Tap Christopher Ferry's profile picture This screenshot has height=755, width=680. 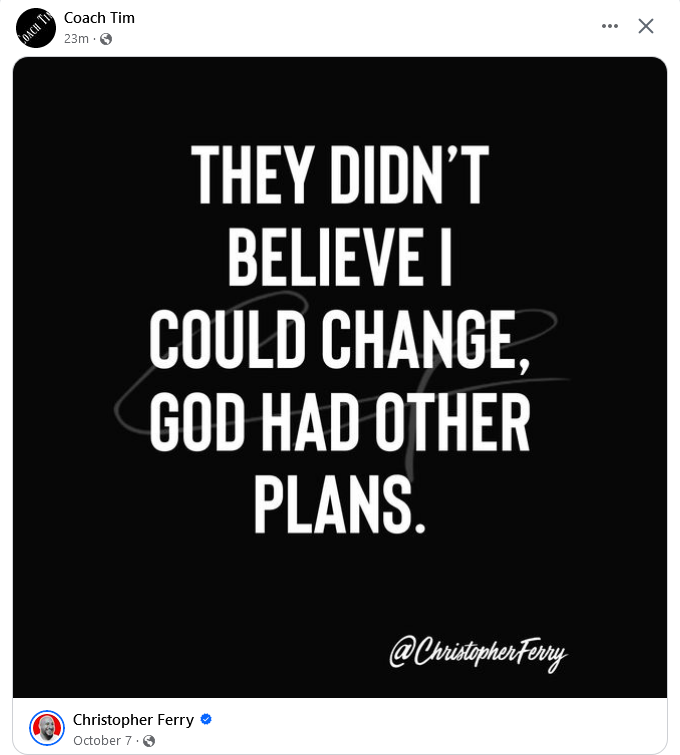pos(47,729)
